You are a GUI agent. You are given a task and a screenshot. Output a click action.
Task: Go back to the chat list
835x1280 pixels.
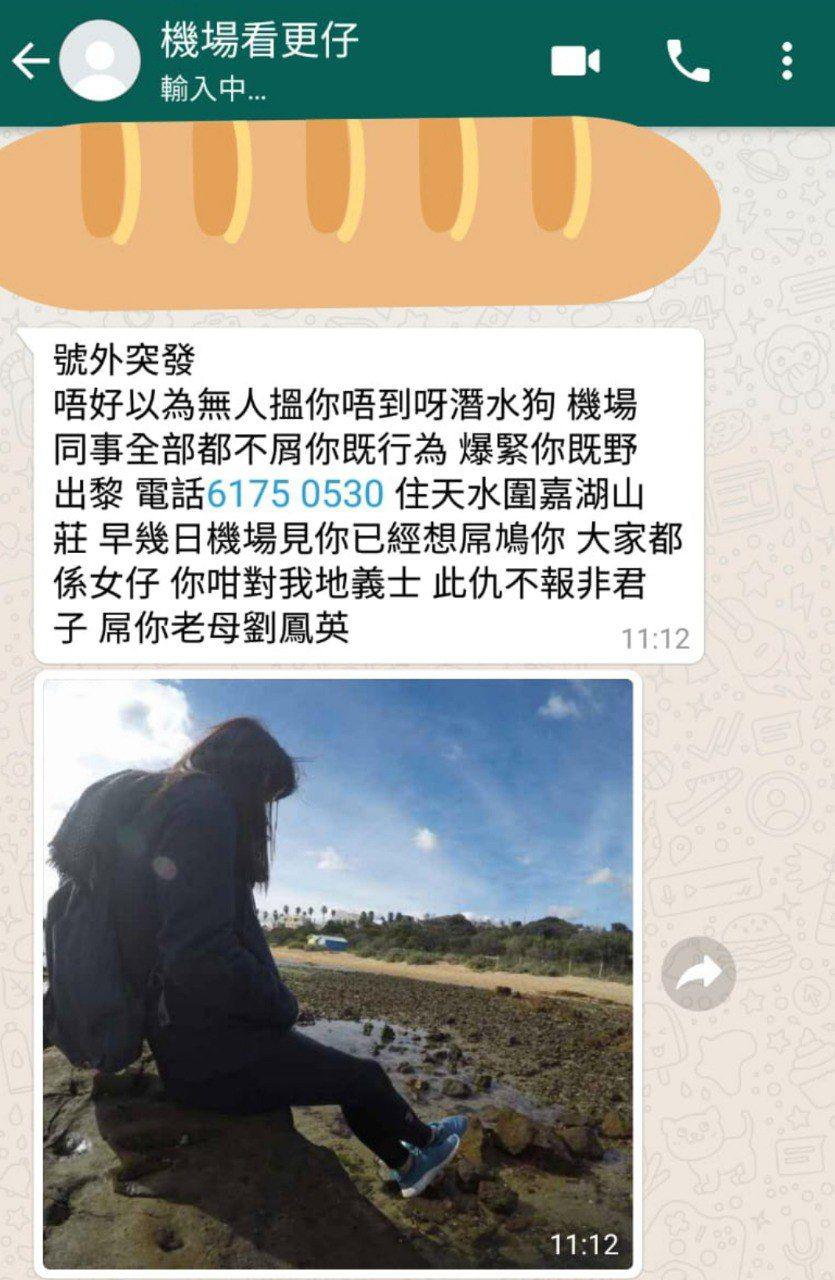pyautogui.click(x=30, y=62)
